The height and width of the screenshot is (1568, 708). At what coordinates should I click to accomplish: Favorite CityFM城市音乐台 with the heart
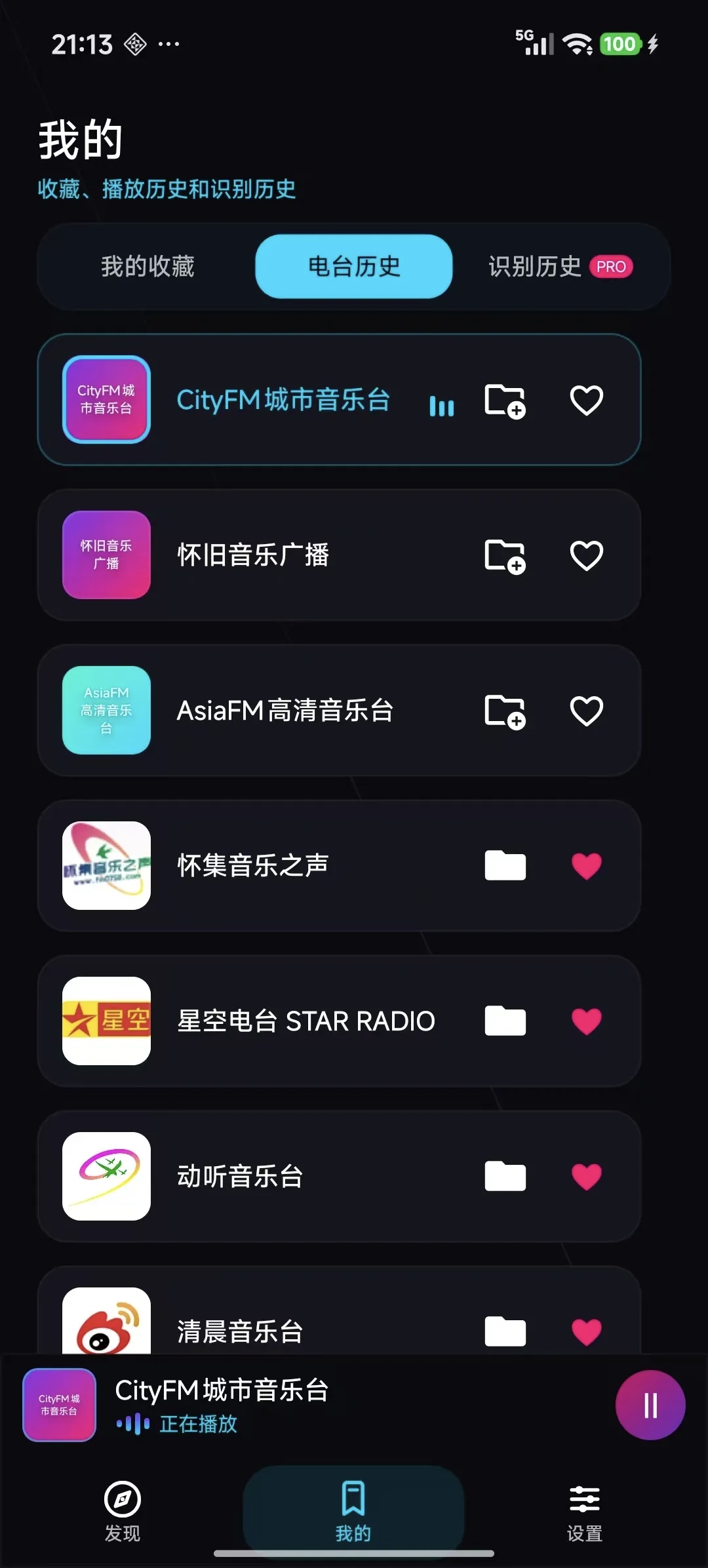pos(586,401)
